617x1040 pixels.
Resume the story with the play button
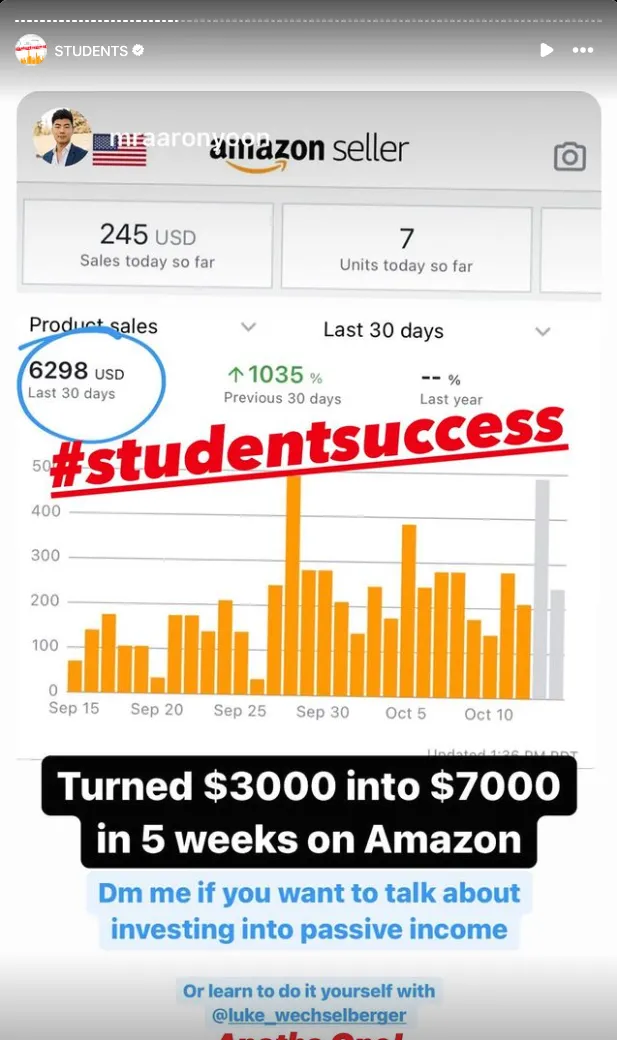coord(547,50)
